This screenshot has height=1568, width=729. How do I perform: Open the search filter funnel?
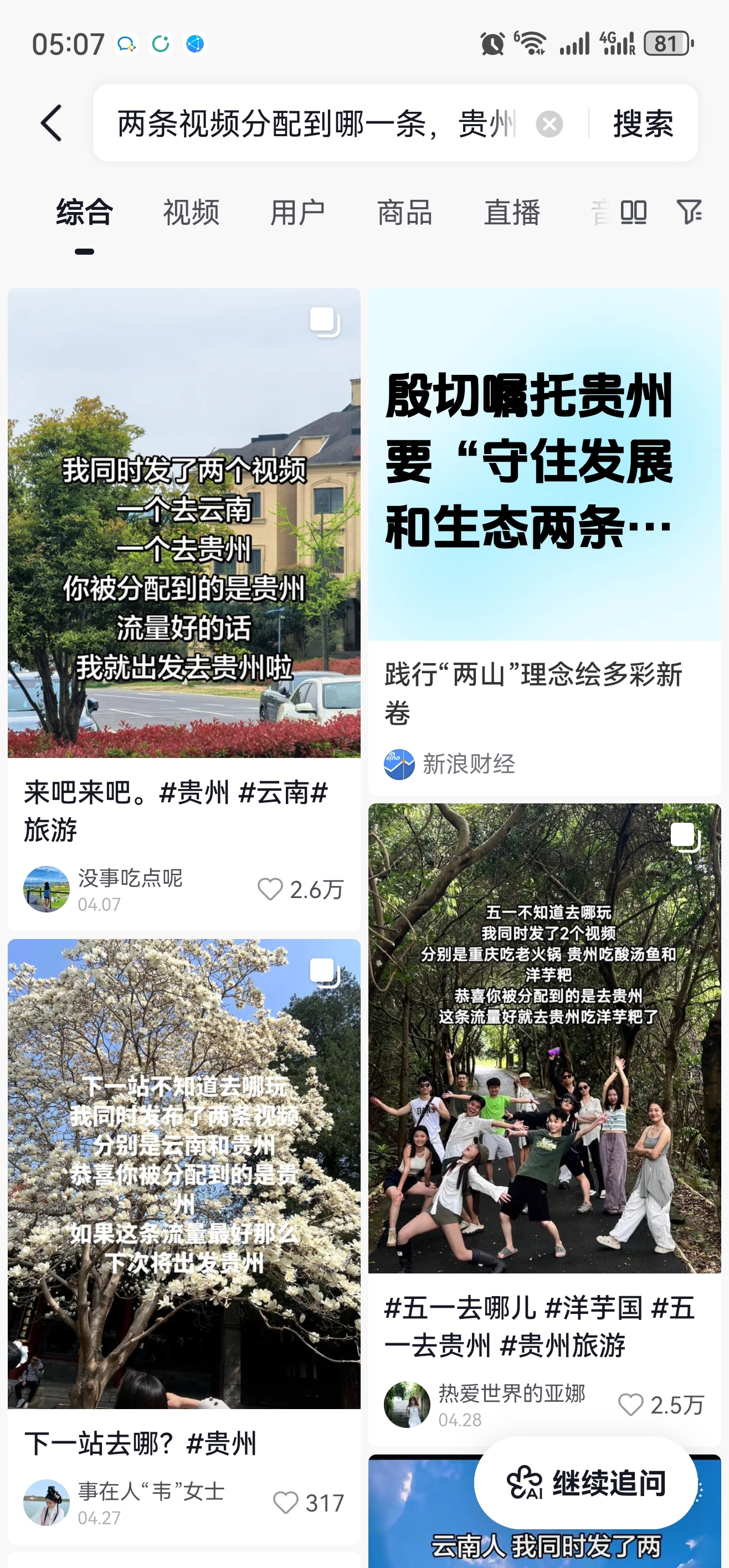pos(690,213)
